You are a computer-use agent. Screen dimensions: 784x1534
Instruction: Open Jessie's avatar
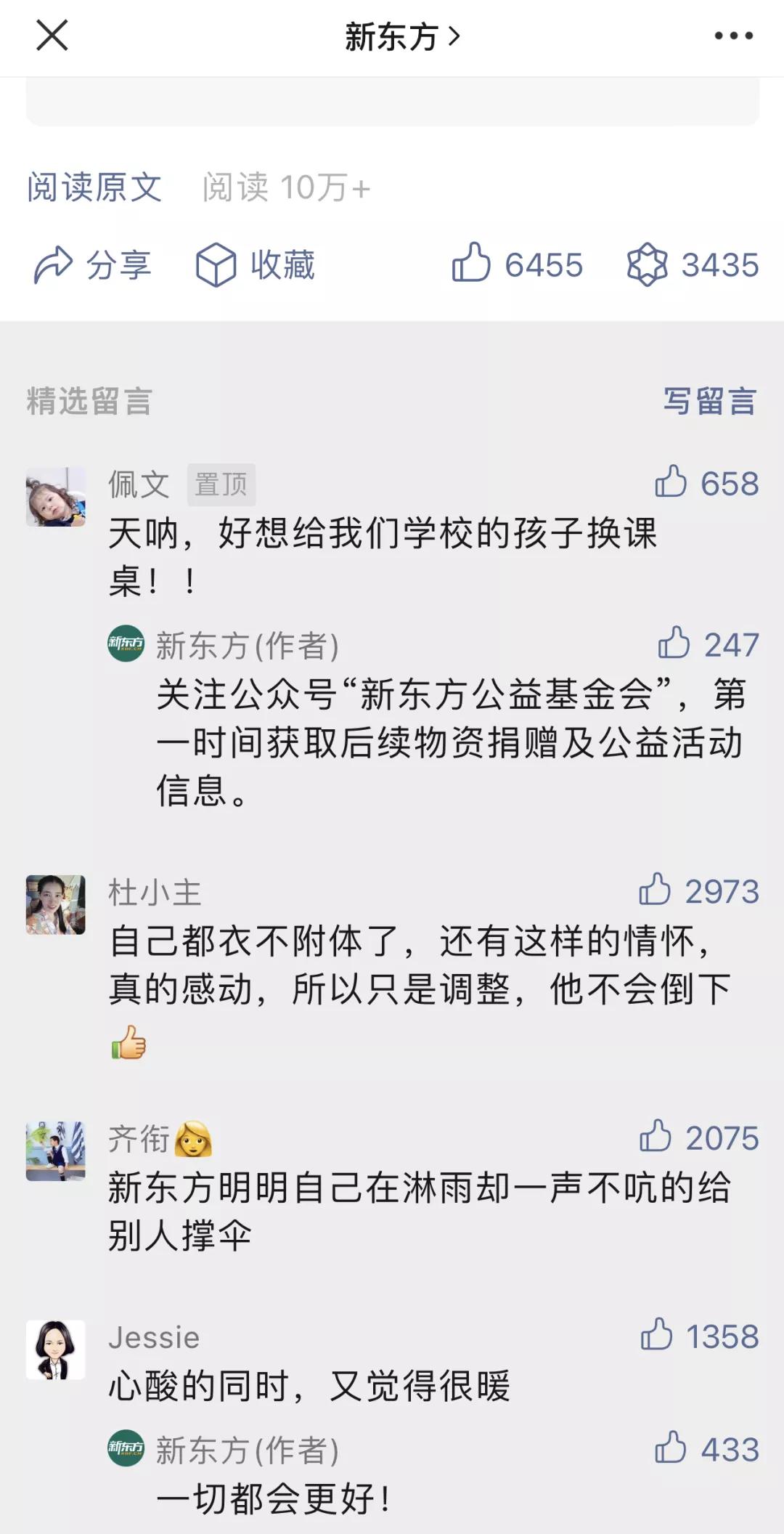point(56,1350)
